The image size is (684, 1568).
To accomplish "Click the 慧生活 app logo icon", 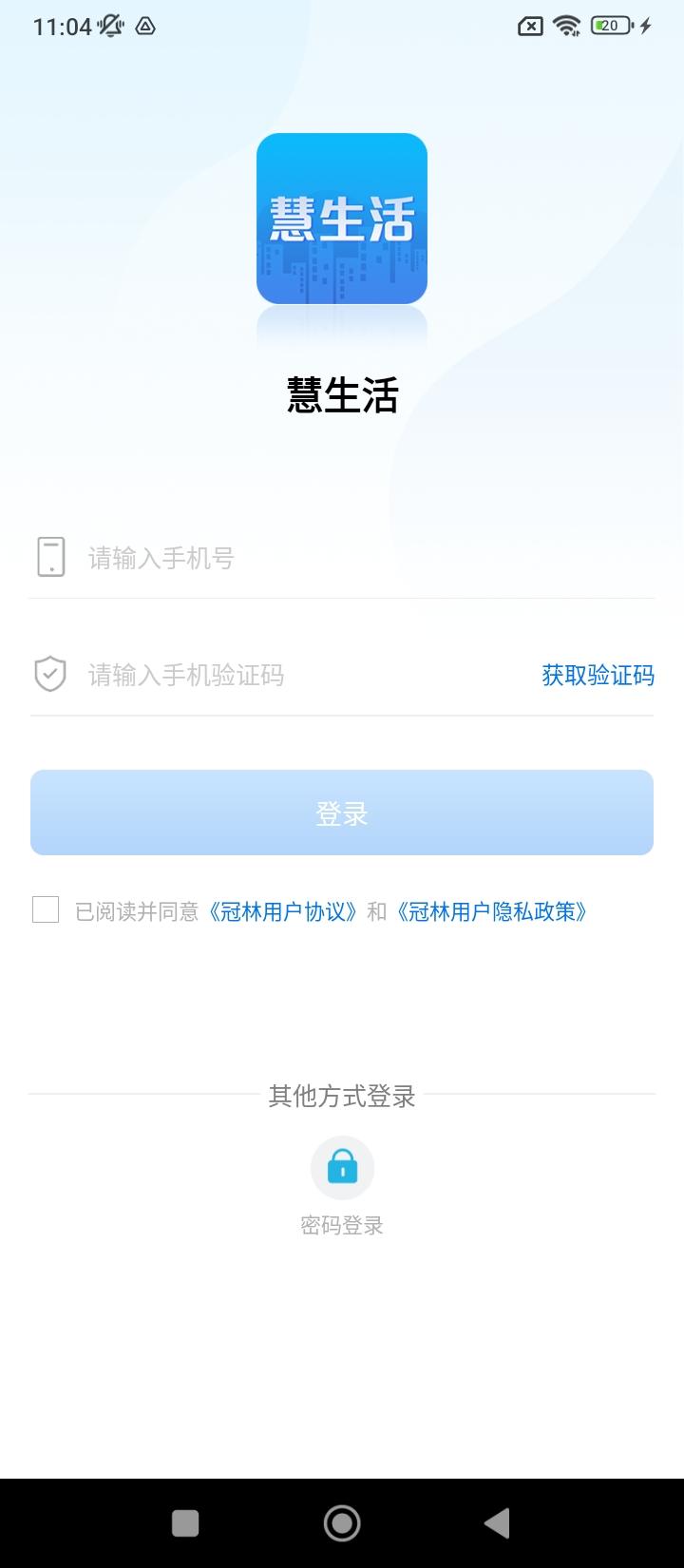I will point(342,219).
